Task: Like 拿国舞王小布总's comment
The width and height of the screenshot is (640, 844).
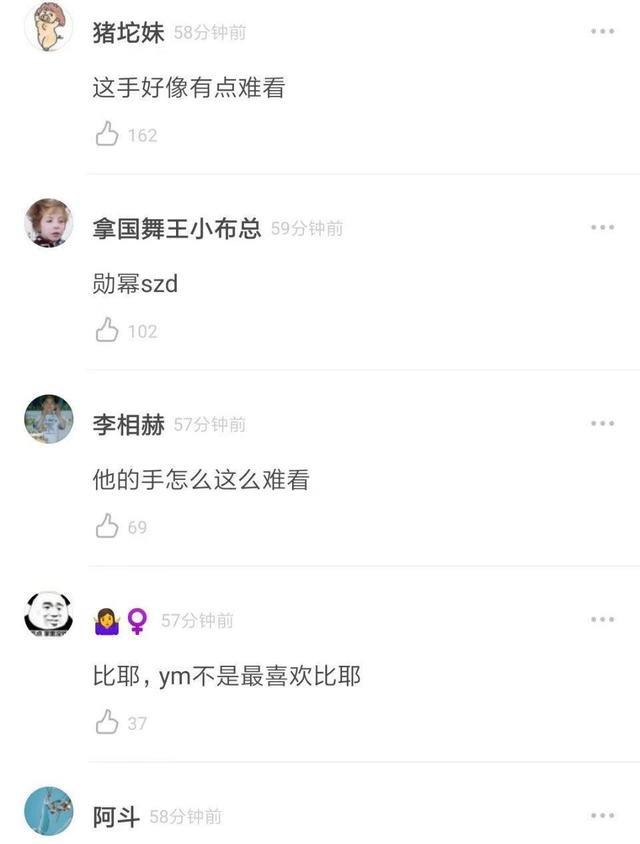Action: 107,330
